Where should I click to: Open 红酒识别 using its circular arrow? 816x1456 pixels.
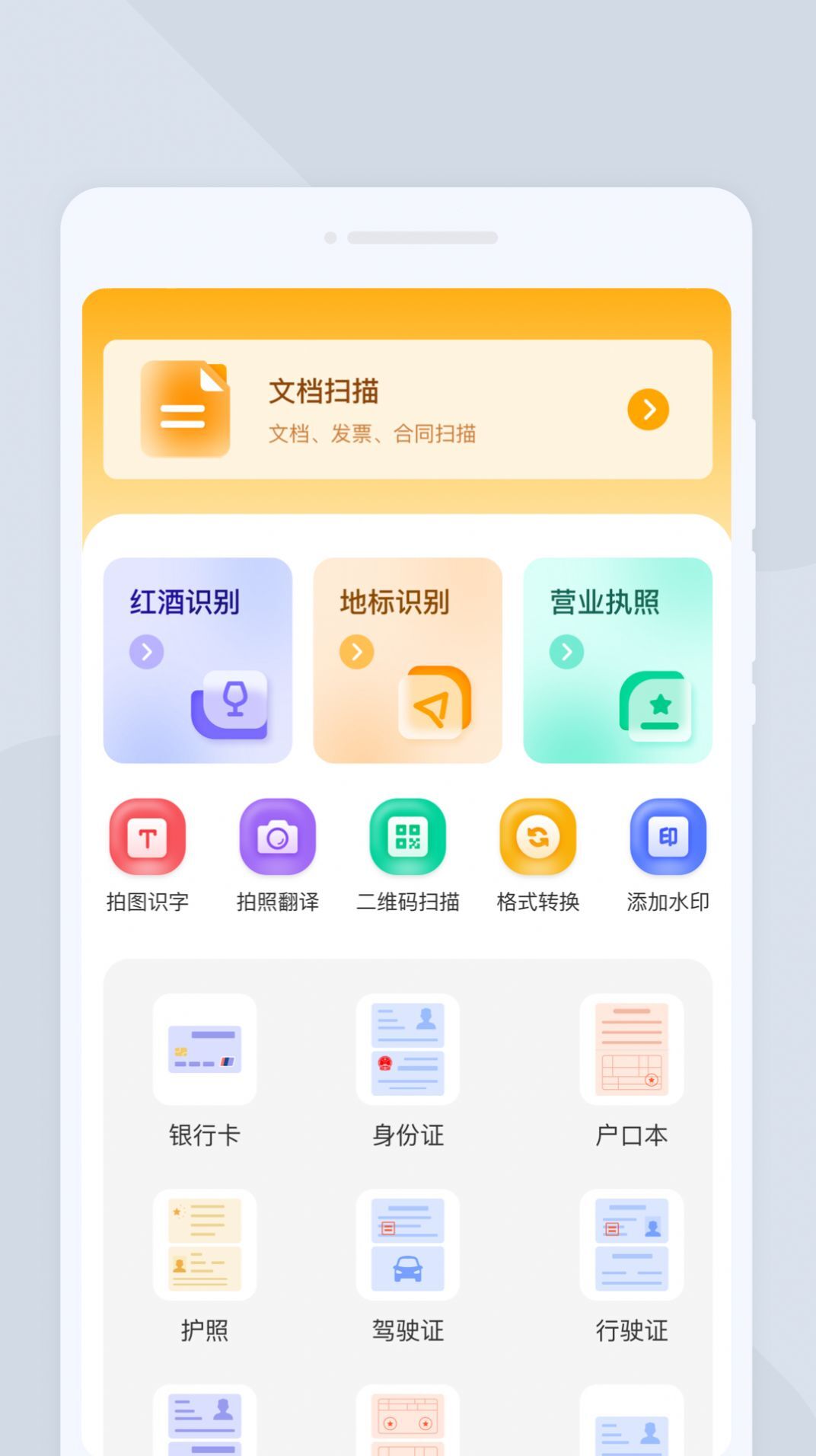145,652
